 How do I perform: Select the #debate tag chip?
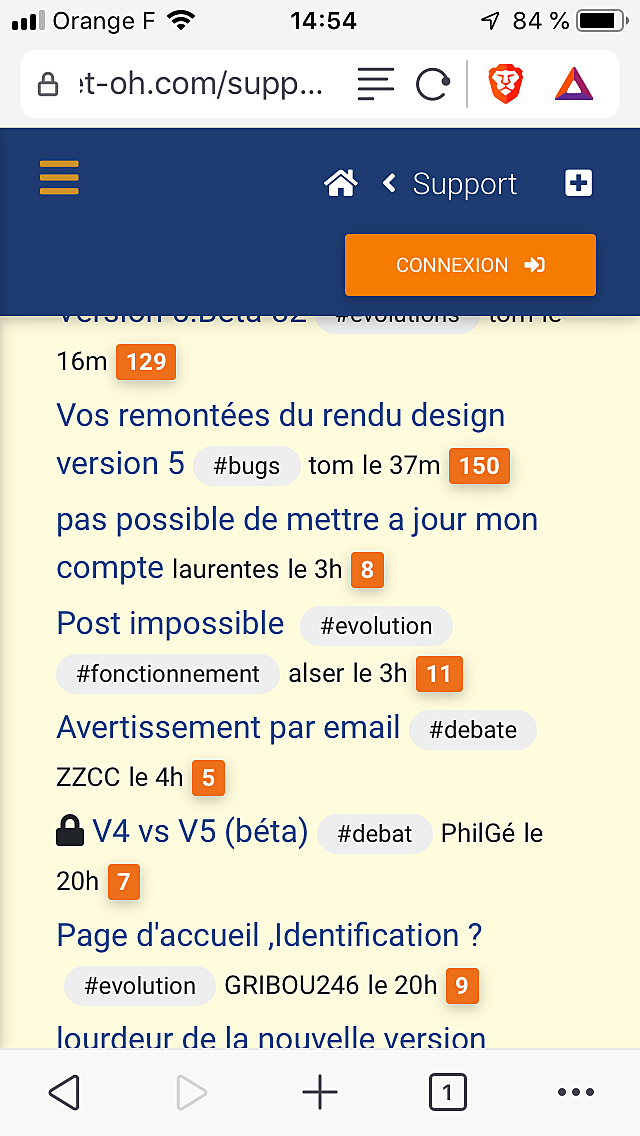473,730
